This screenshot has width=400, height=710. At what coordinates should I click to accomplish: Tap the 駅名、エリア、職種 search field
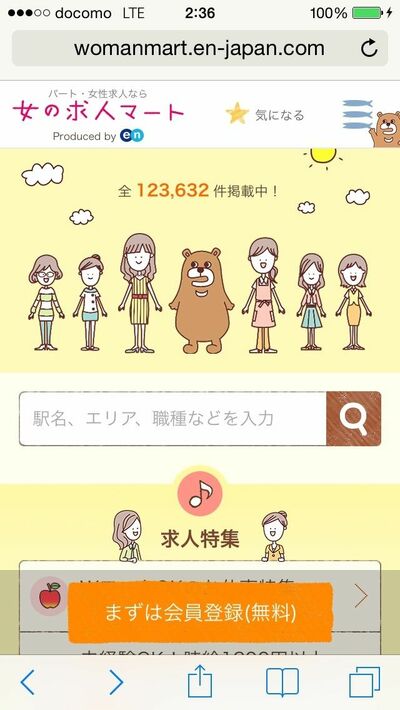[173, 419]
